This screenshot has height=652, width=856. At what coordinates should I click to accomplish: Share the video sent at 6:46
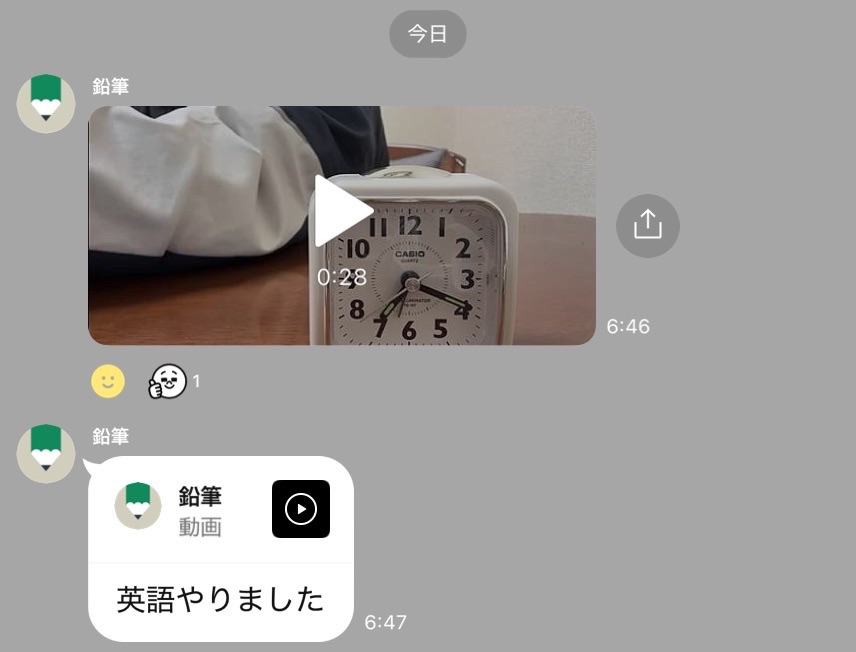647,225
